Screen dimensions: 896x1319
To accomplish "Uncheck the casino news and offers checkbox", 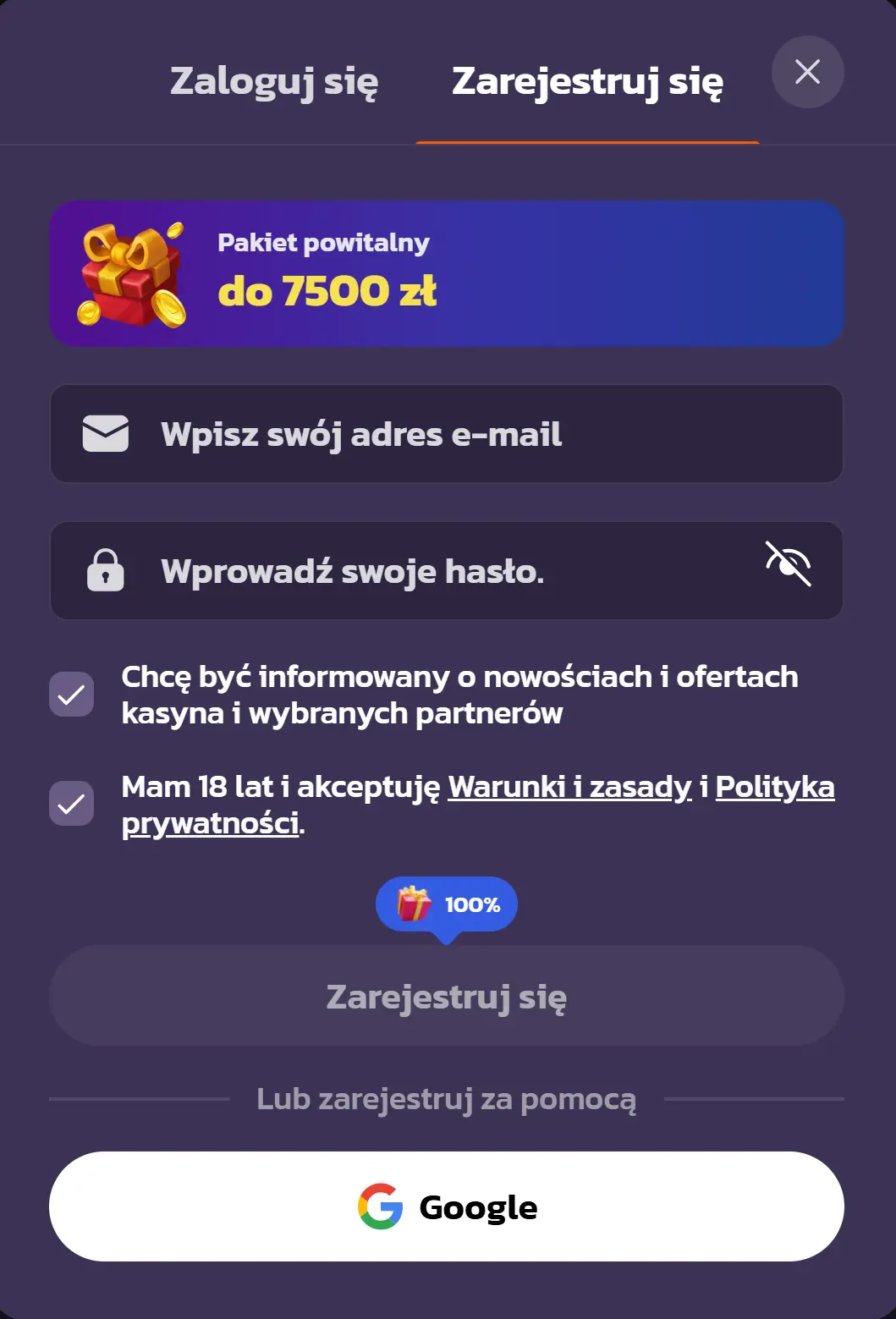I will click(x=71, y=695).
